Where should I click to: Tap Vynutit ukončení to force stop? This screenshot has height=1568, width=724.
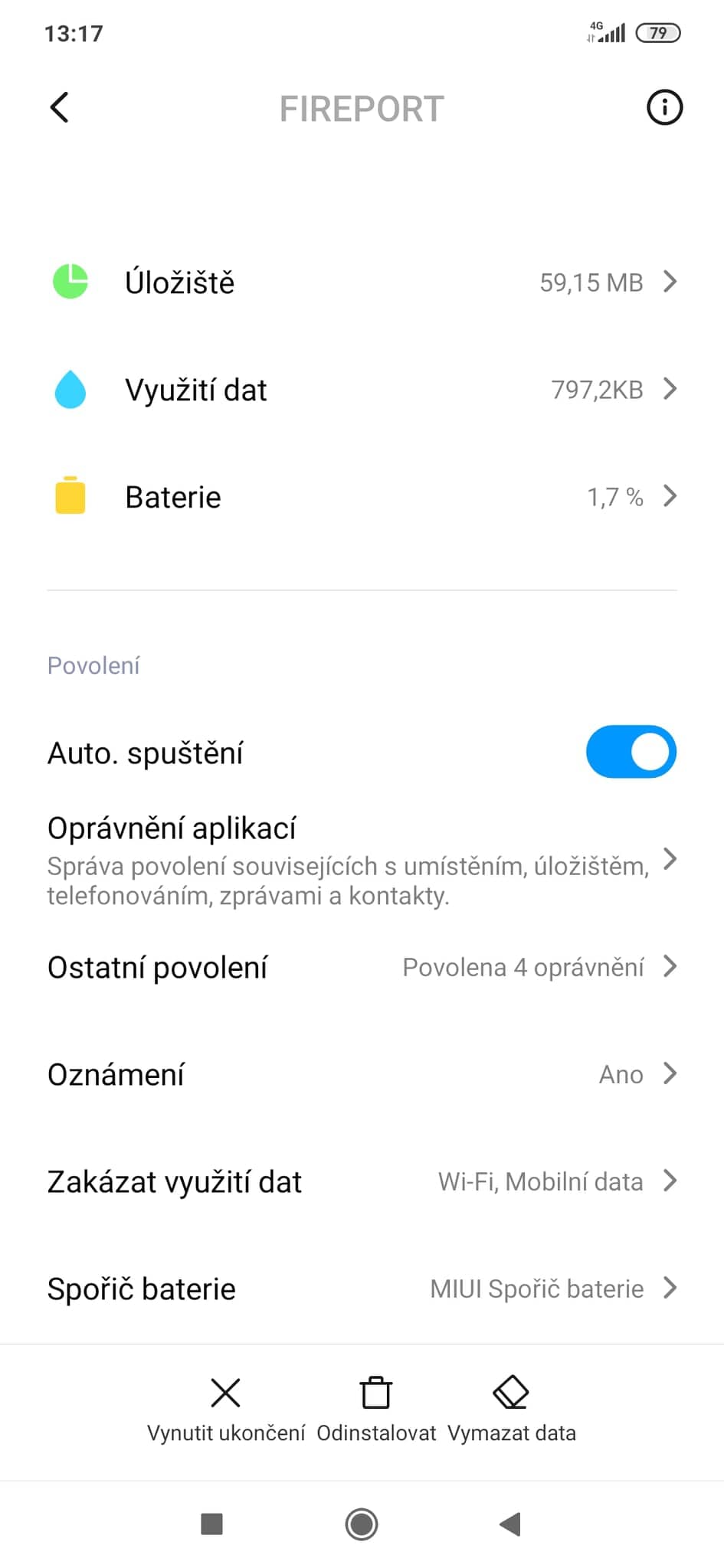[x=225, y=1409]
